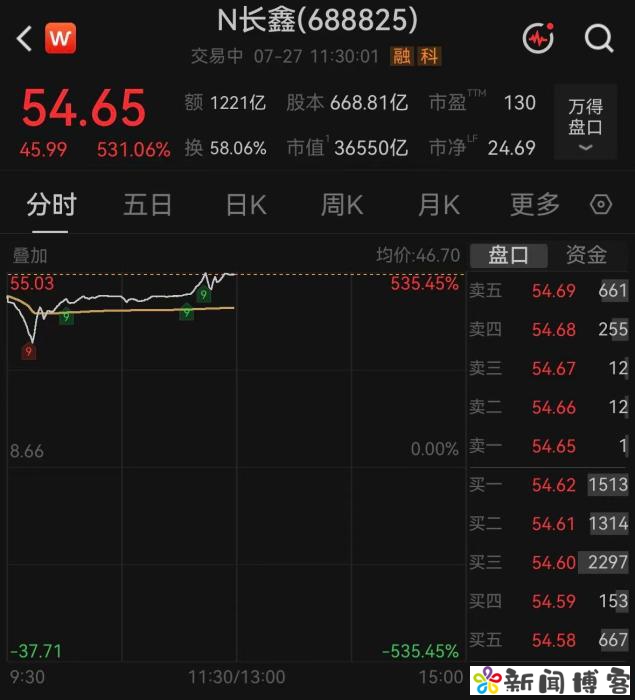Open the 更多 chart options

point(535,205)
